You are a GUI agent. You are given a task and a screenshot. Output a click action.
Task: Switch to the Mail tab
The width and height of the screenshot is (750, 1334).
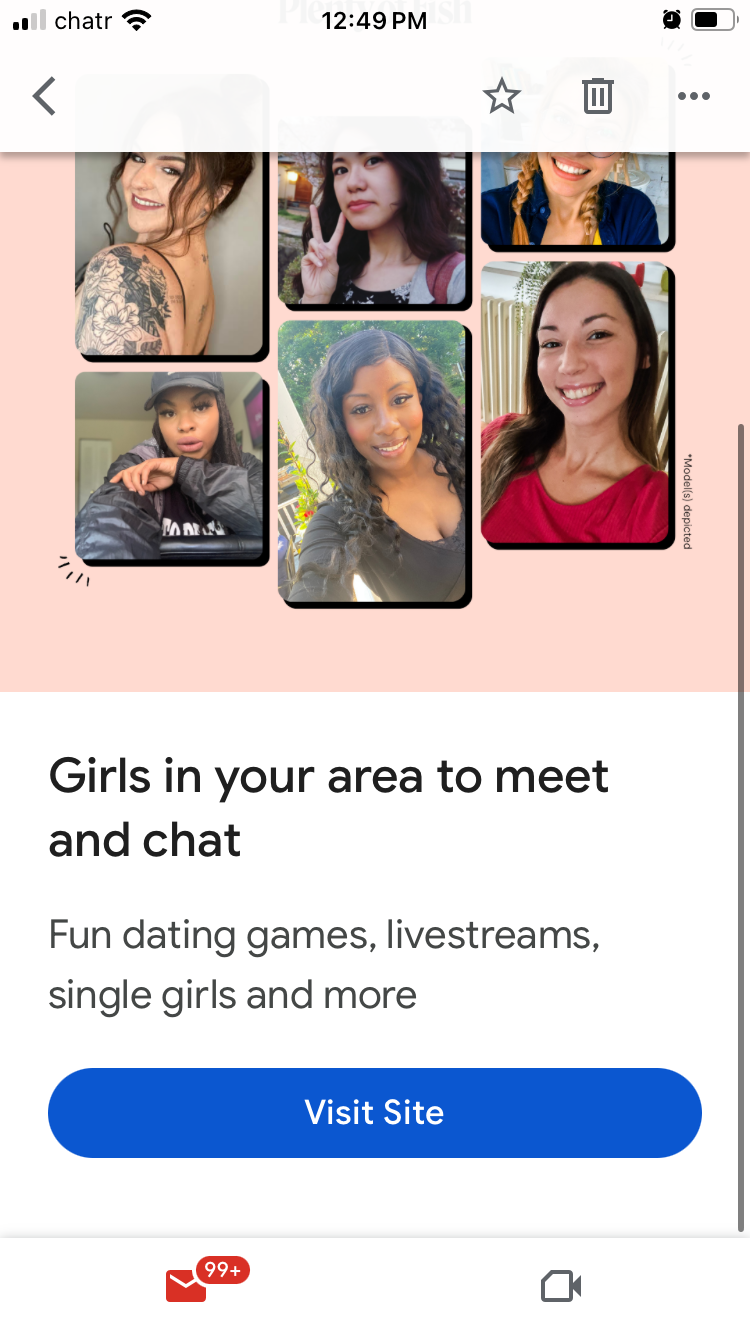187,1284
